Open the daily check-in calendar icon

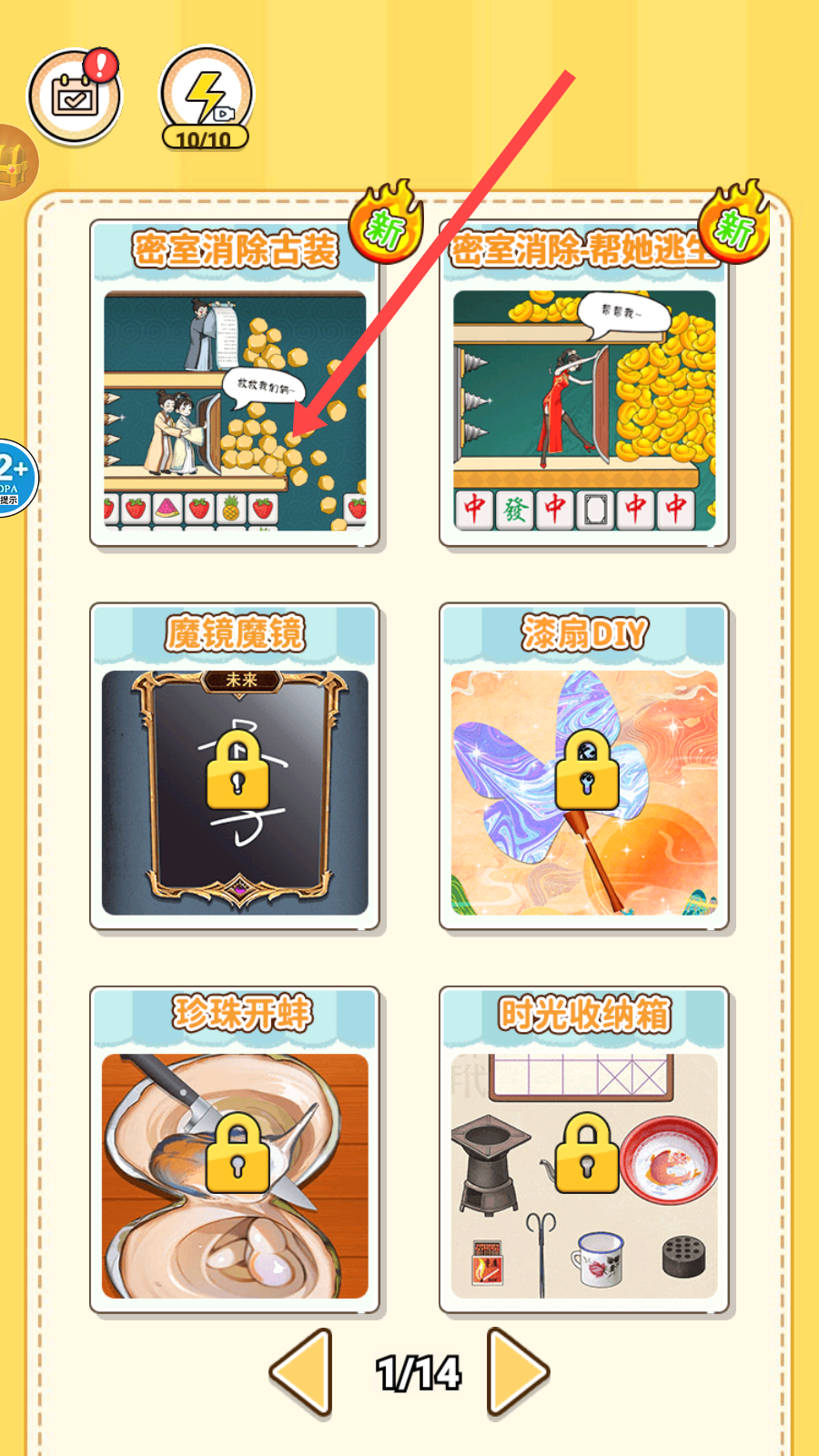(75, 96)
